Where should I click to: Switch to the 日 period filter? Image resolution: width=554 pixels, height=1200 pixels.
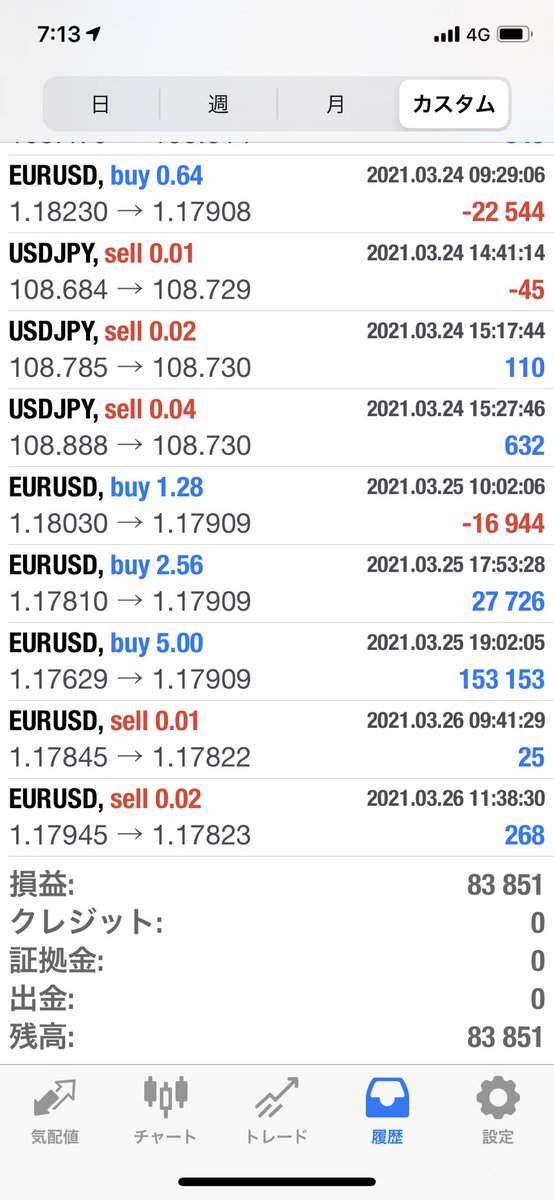pyautogui.click(x=100, y=104)
